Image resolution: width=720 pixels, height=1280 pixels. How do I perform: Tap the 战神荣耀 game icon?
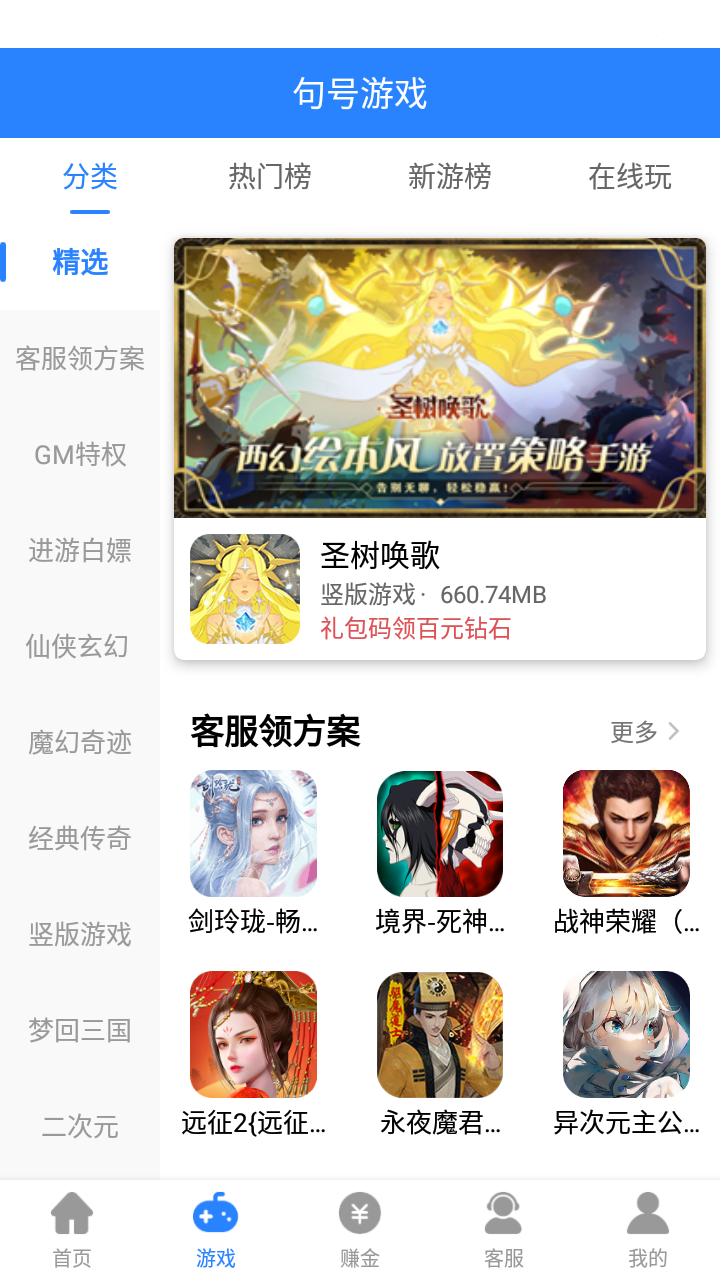pyautogui.click(x=625, y=833)
